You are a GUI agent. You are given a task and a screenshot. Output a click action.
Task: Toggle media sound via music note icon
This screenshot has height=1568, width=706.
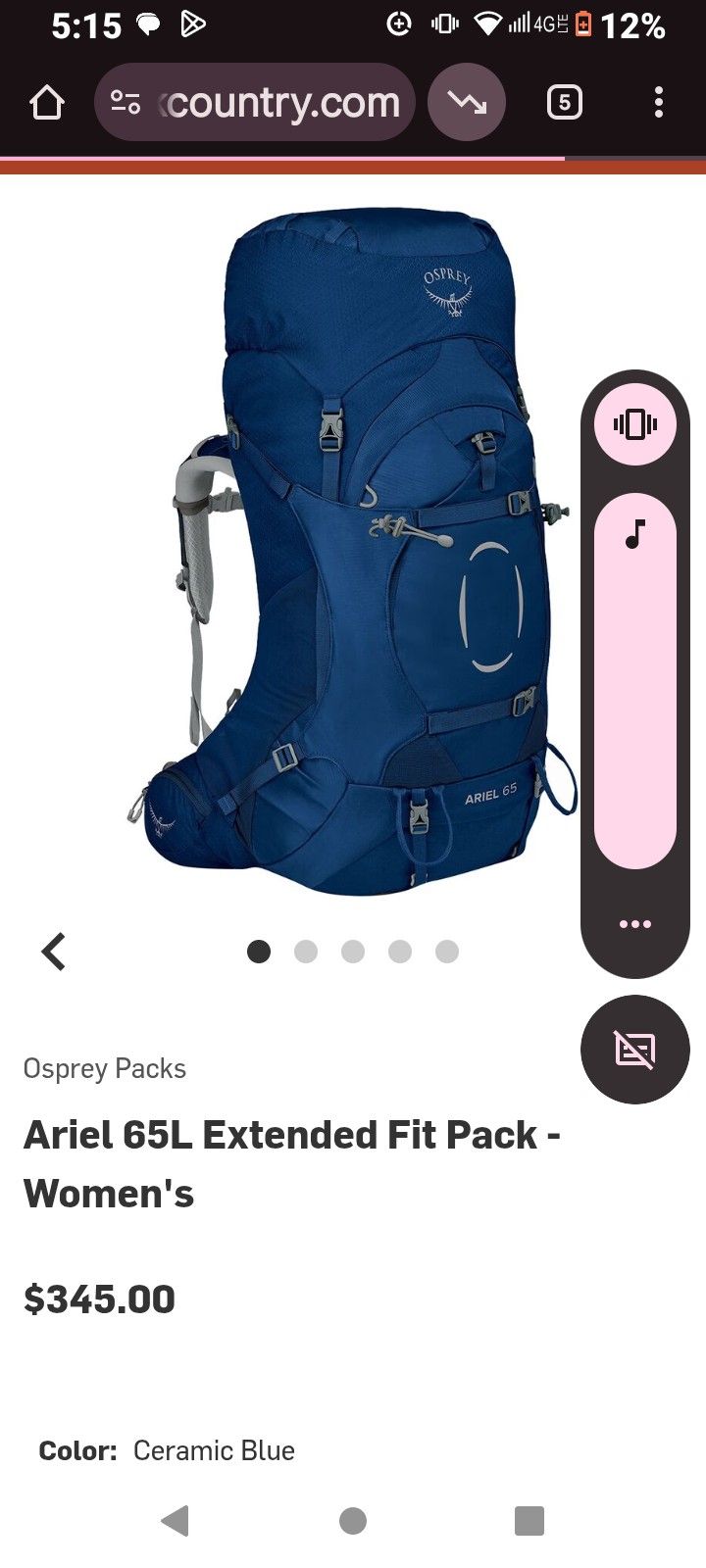click(x=635, y=535)
